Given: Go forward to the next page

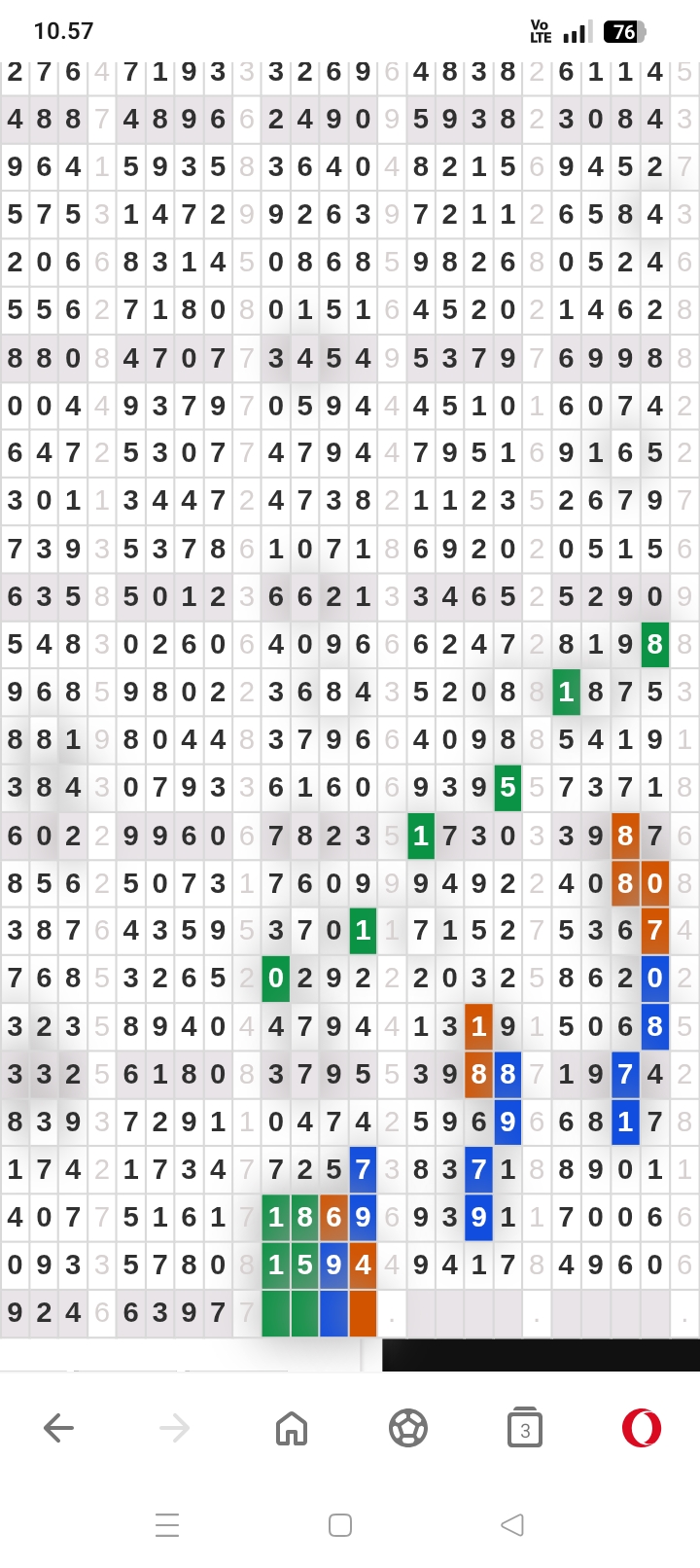Looking at the screenshot, I should [175, 1428].
